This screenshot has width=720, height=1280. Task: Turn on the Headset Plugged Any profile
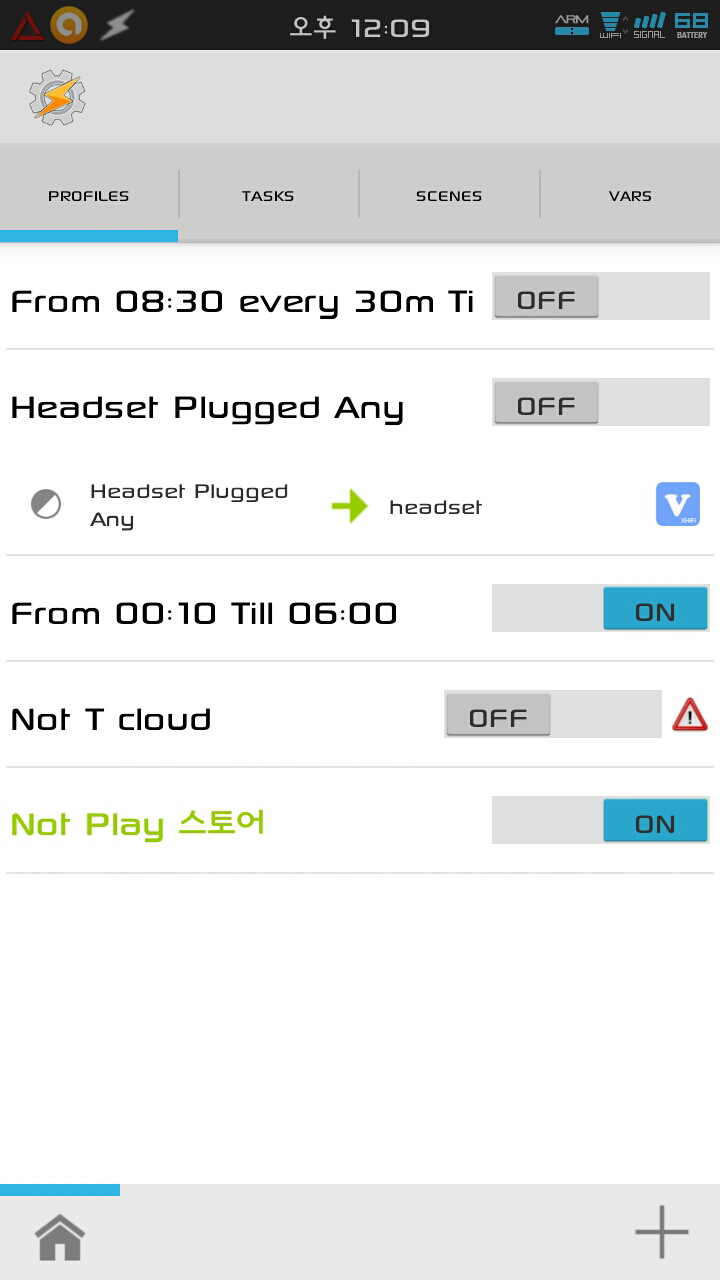(600, 403)
